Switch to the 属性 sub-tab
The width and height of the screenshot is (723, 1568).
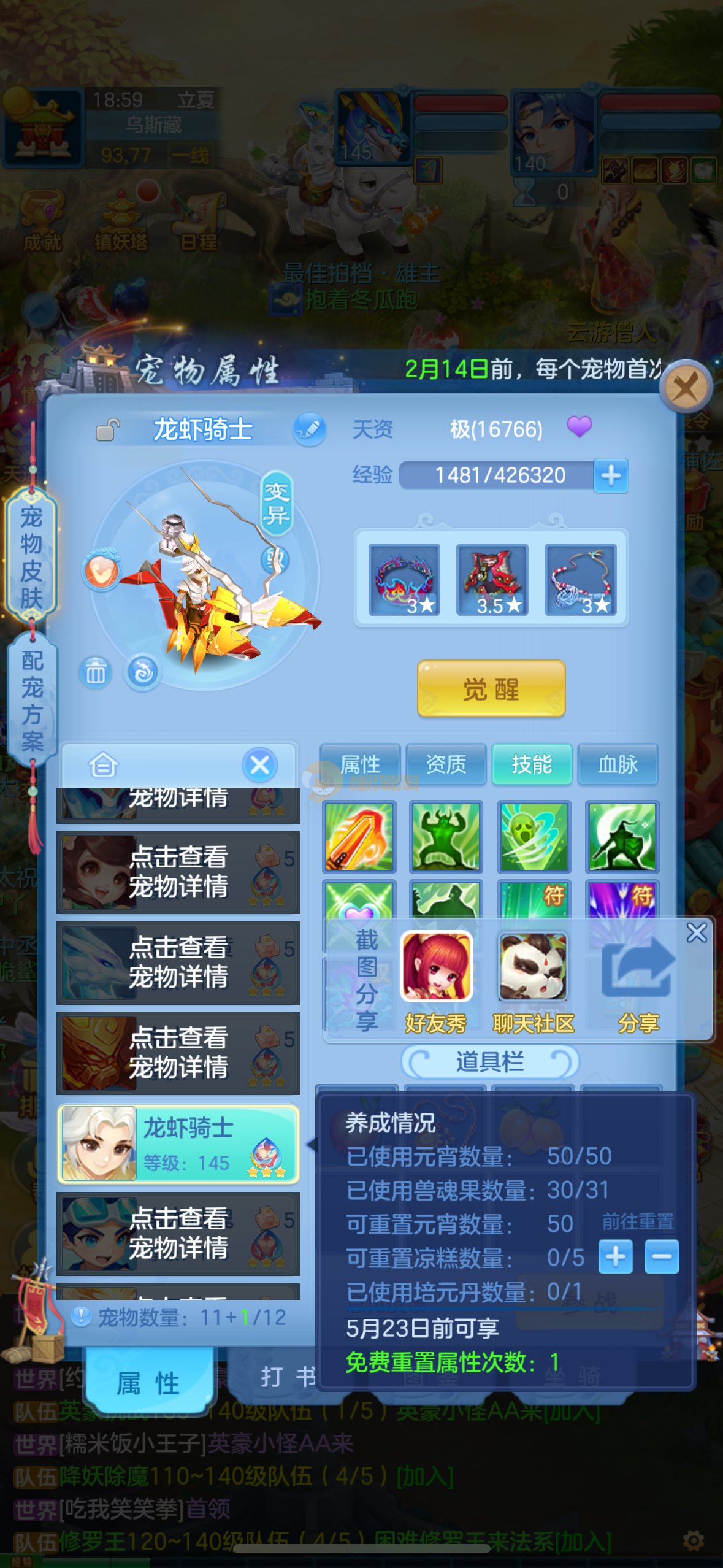[x=360, y=764]
